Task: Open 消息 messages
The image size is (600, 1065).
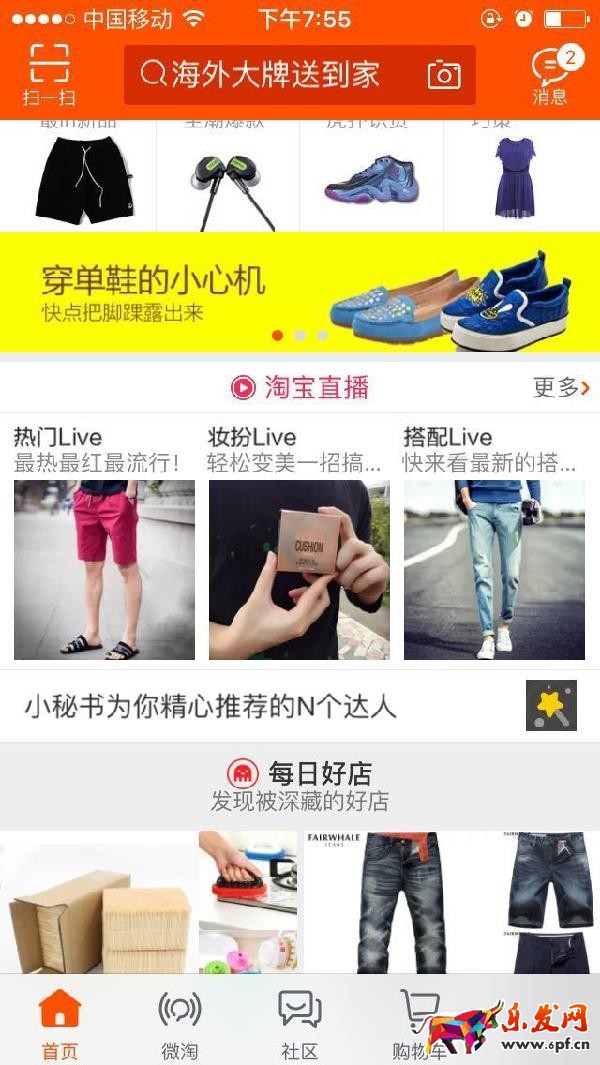Action: [551, 75]
